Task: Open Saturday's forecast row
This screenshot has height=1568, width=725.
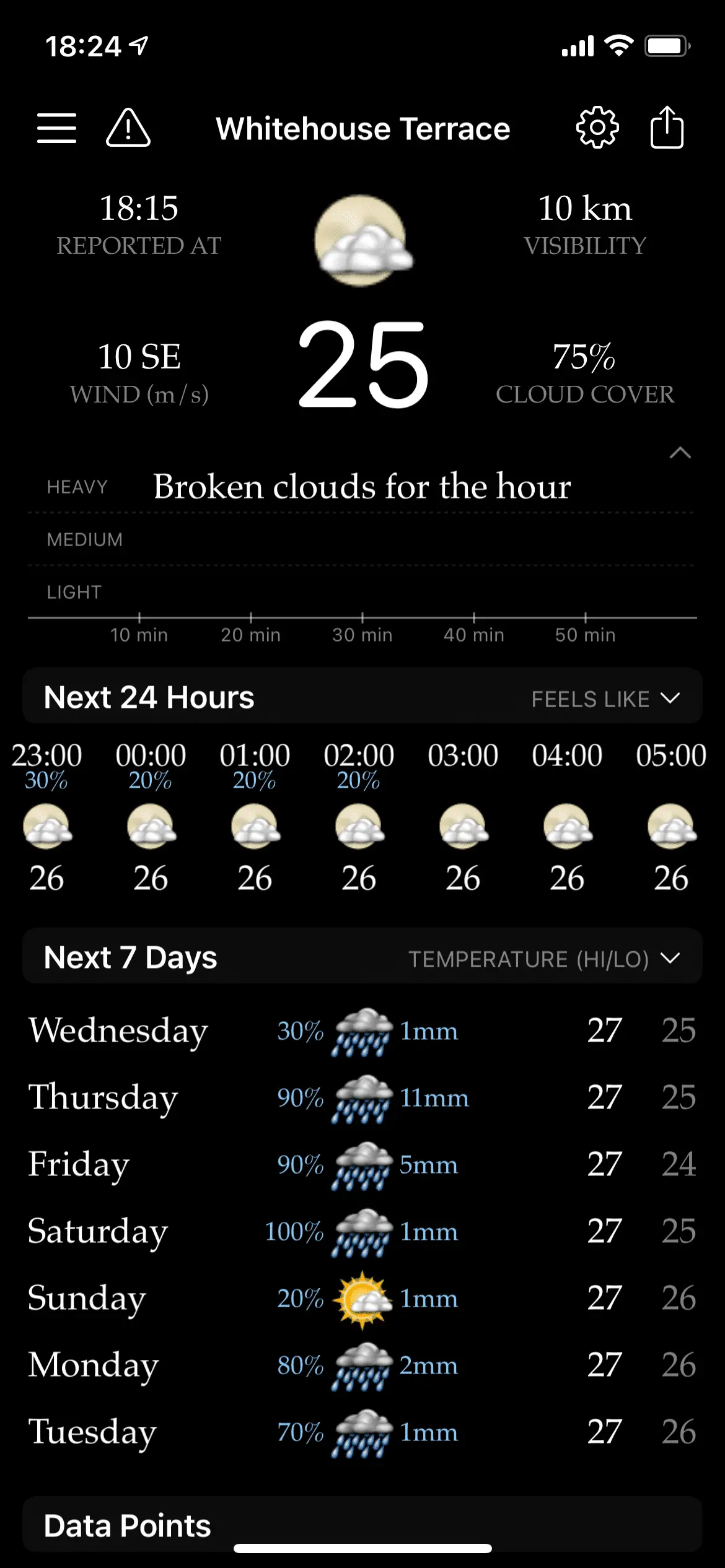Action: coord(362,1231)
